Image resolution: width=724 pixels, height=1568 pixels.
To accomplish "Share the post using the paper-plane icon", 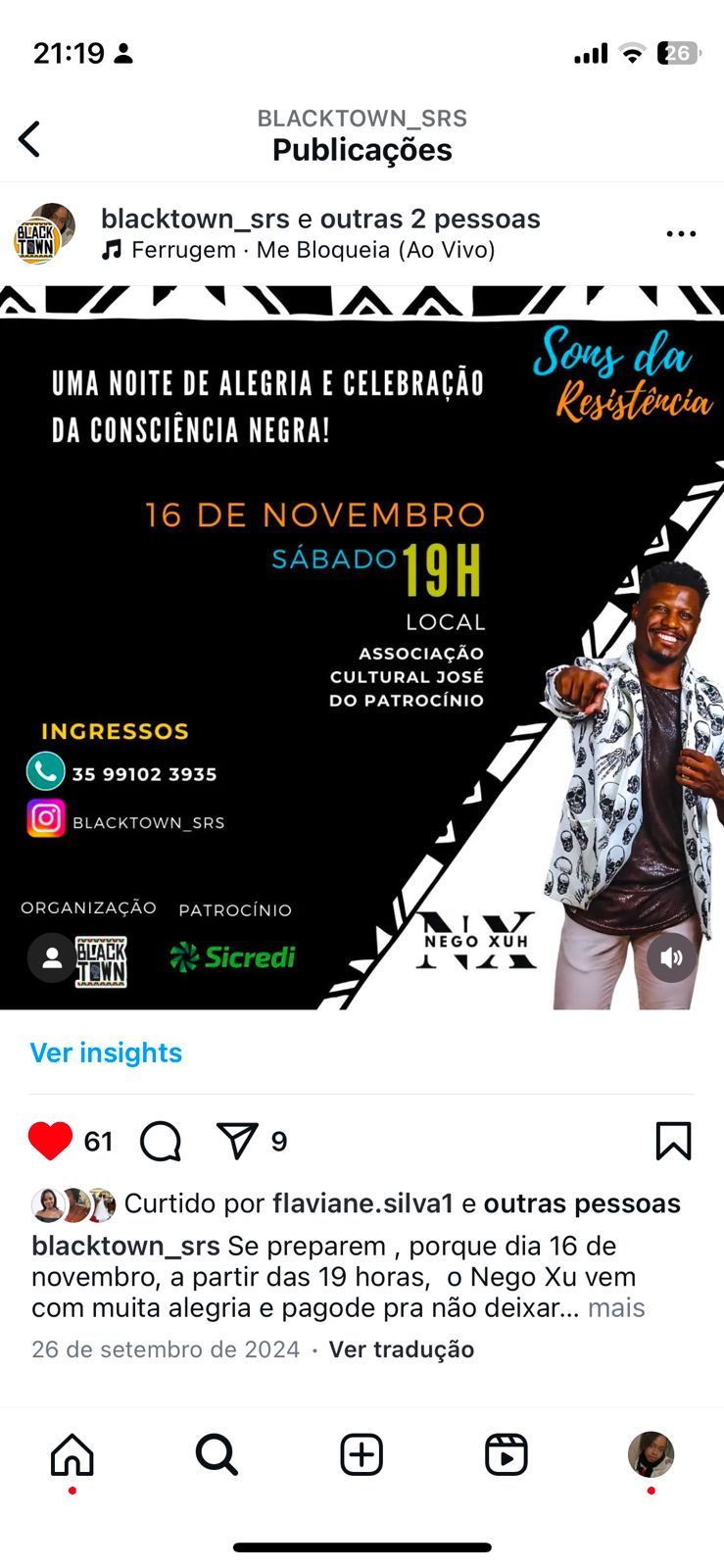I will click(x=237, y=1141).
